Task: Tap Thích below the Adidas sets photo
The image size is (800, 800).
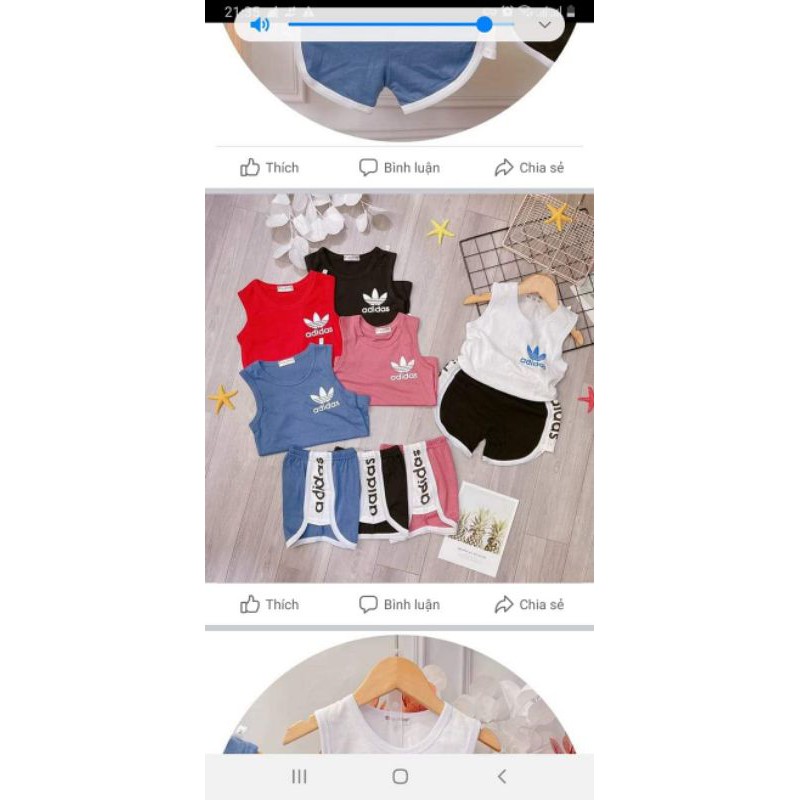Action: (270, 604)
